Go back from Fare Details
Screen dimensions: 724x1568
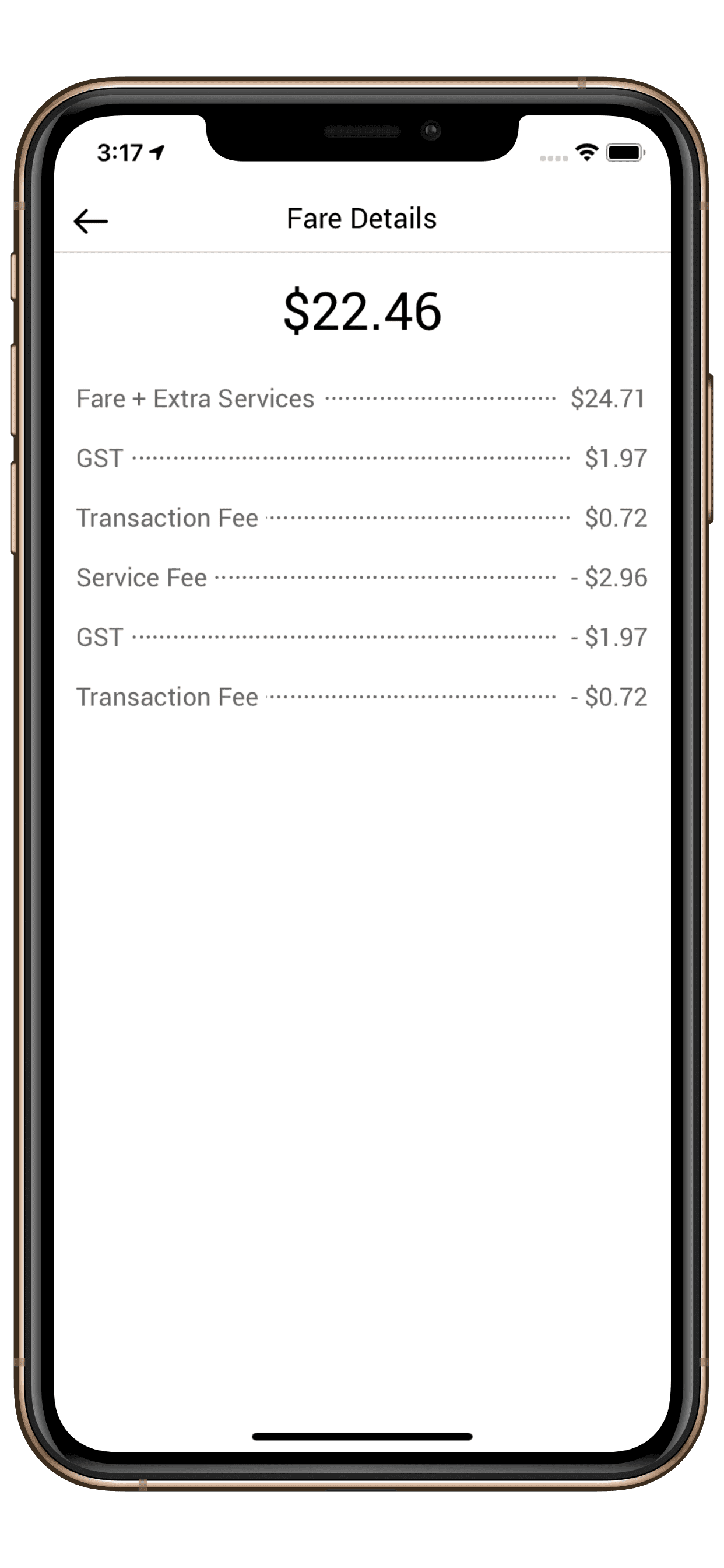tap(91, 221)
